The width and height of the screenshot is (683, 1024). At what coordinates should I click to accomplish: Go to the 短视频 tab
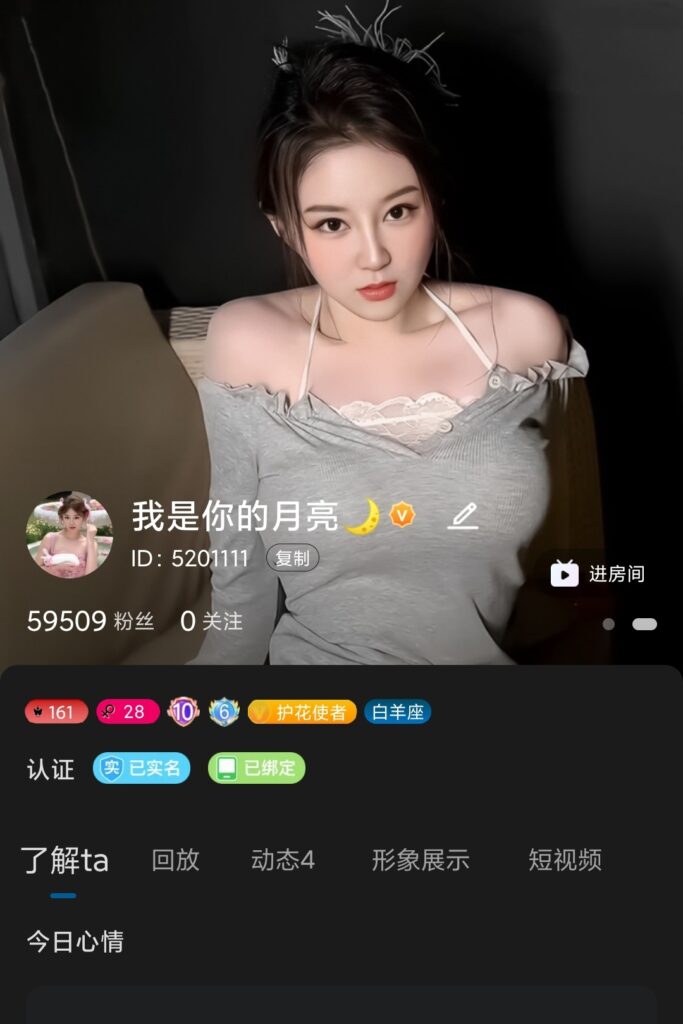565,860
